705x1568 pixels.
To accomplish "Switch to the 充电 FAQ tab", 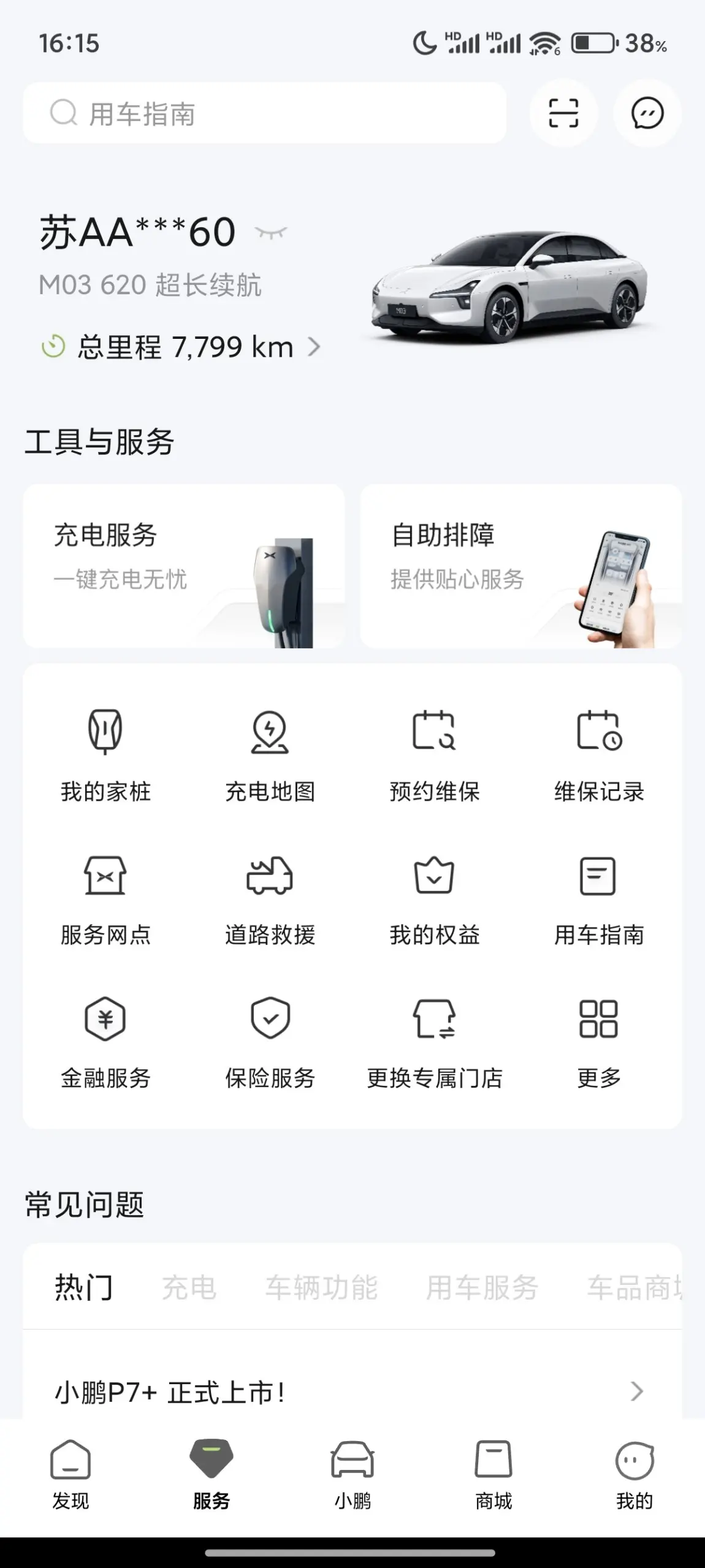I will [x=189, y=1287].
